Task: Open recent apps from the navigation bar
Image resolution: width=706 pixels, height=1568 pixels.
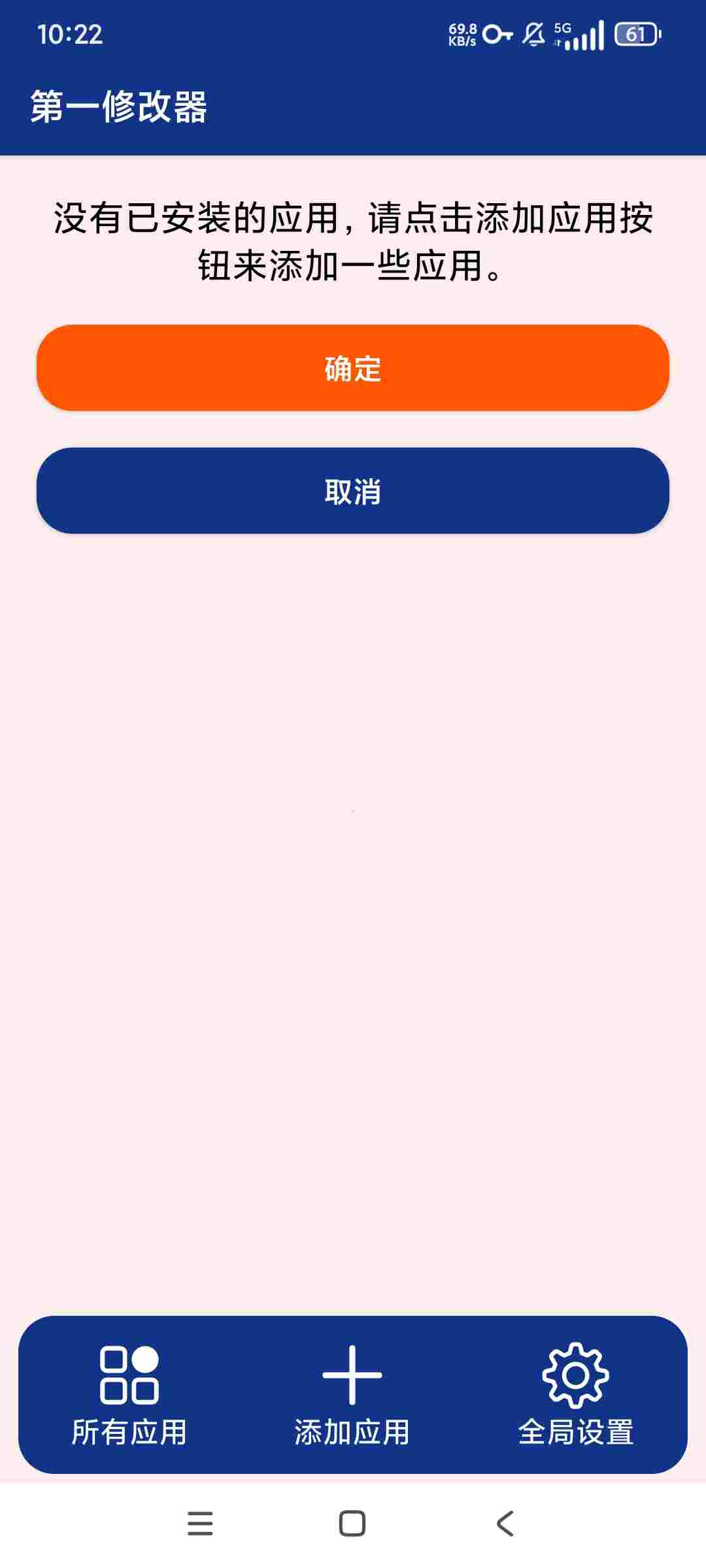Action: click(200, 1523)
